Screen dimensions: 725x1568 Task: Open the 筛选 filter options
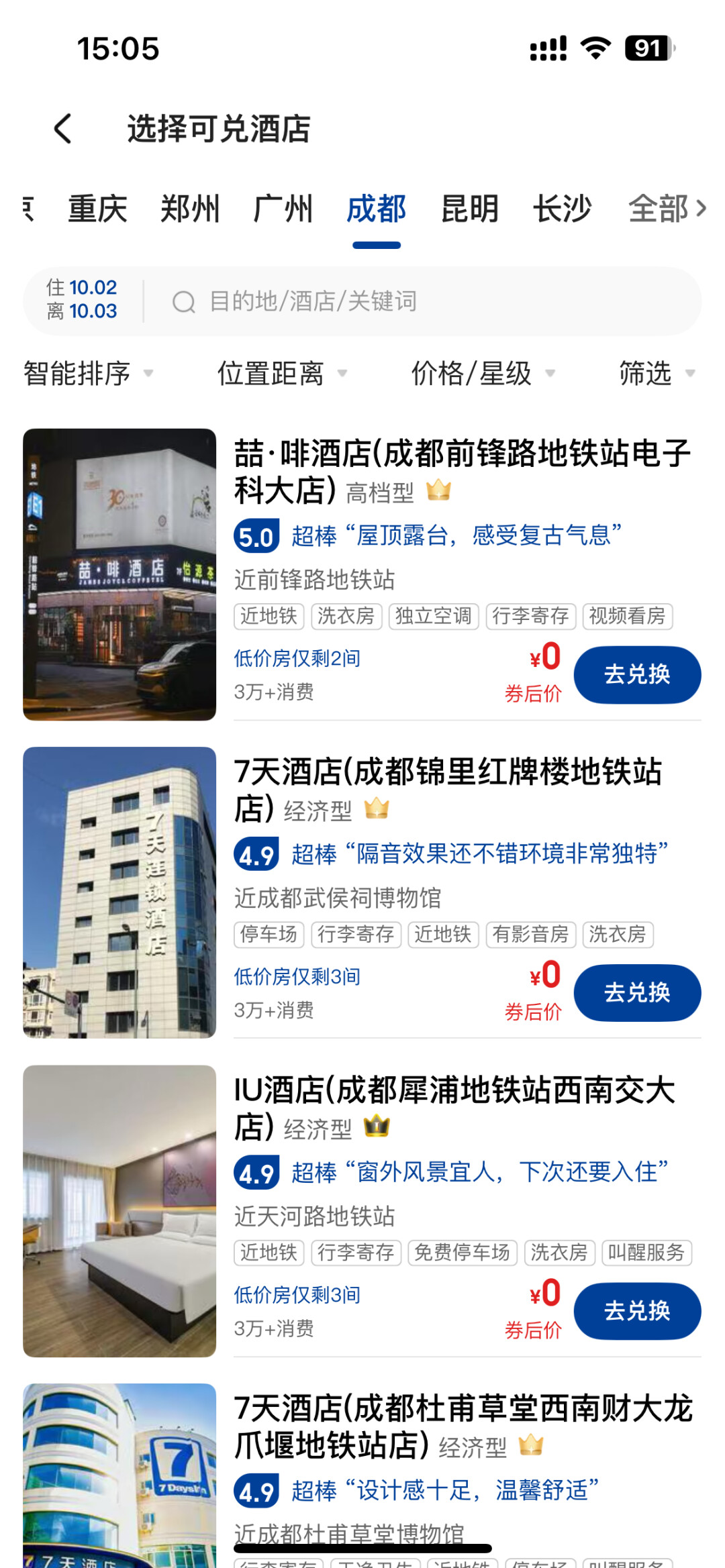pyautogui.click(x=656, y=373)
